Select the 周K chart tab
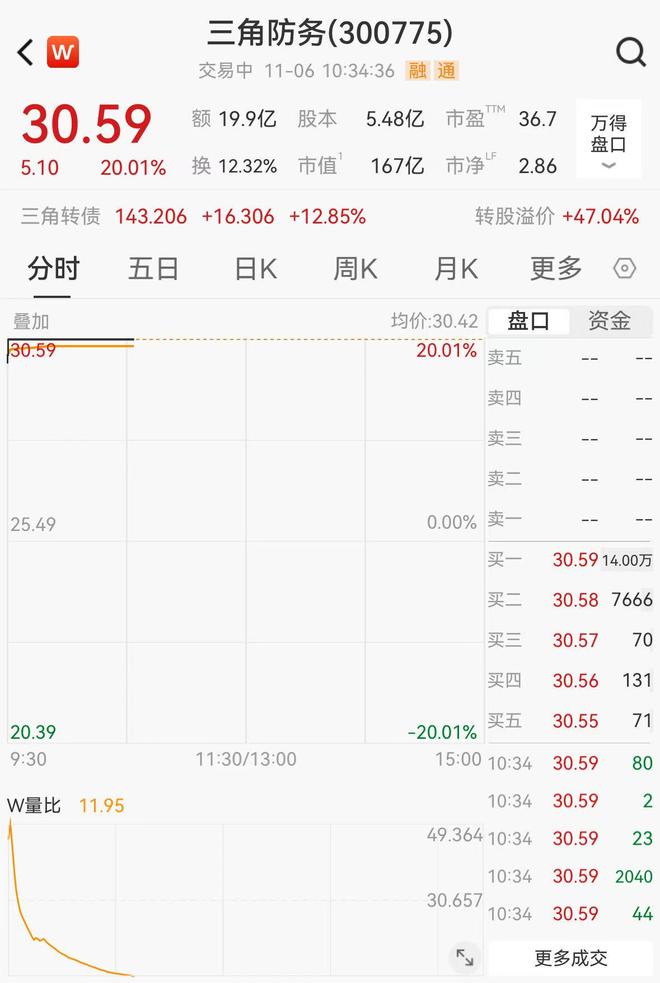Viewport: 660px width, 983px height. tap(355, 268)
